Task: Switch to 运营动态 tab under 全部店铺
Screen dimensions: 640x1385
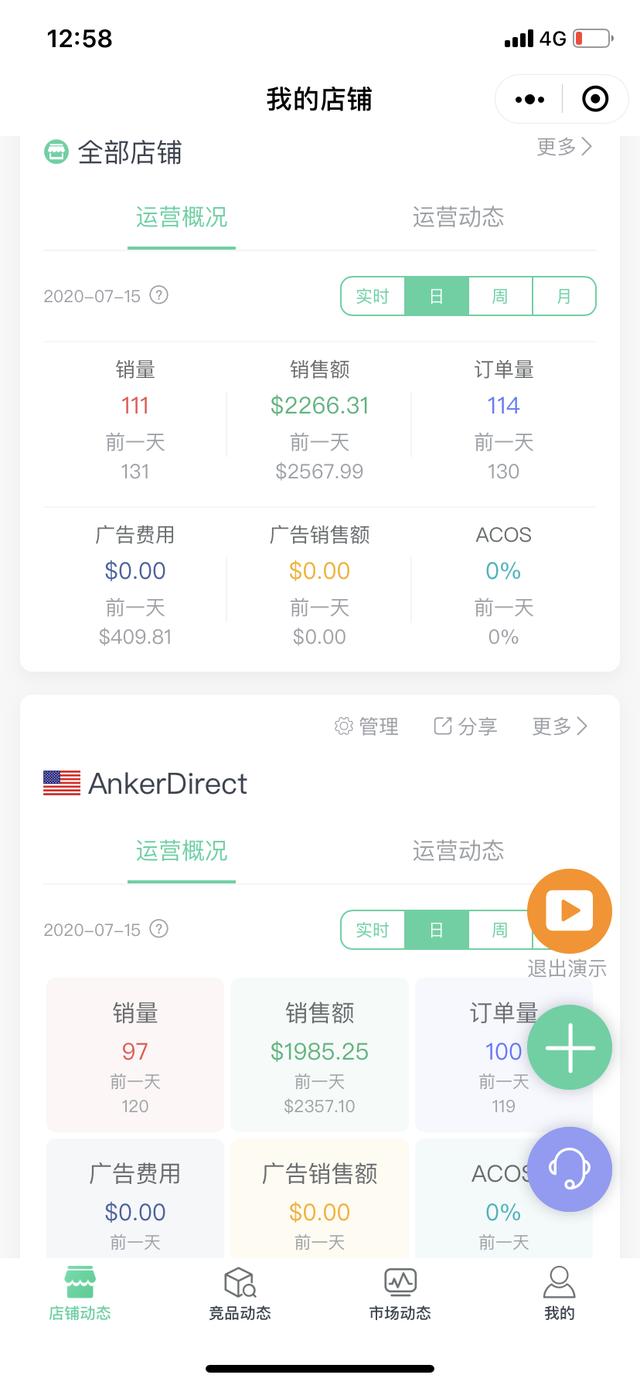Action: tap(458, 217)
